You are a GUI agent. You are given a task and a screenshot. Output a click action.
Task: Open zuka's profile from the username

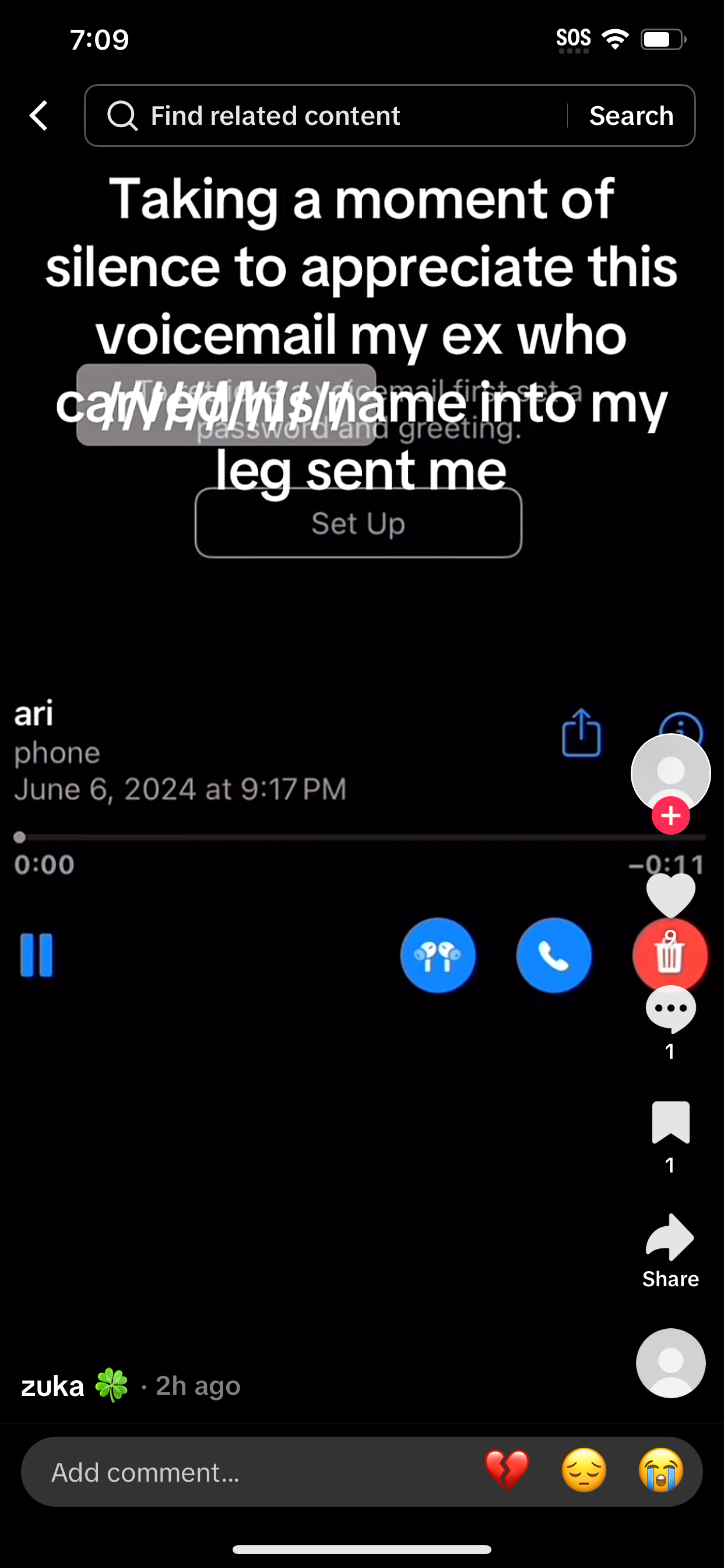(x=54, y=1386)
